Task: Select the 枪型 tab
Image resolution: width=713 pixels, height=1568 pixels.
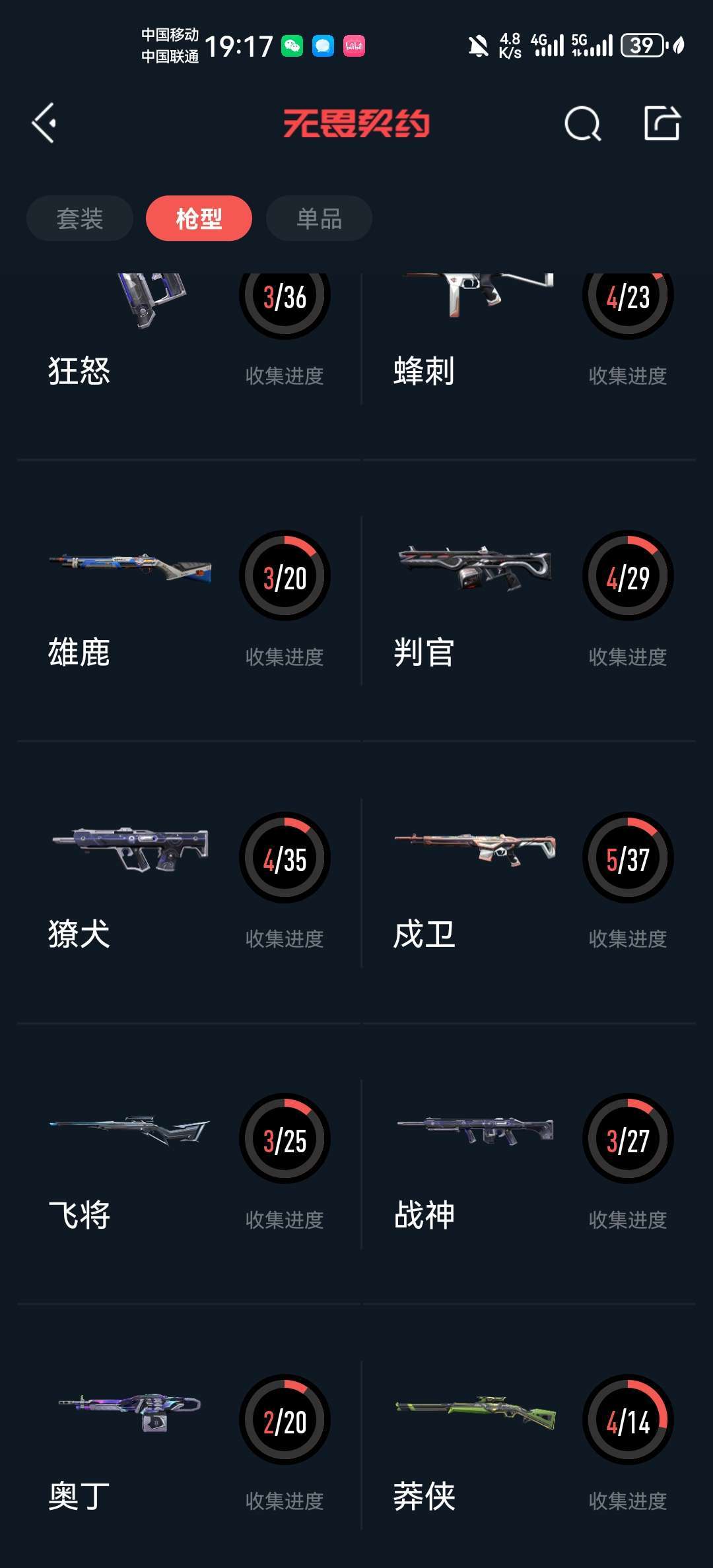Action: click(199, 218)
